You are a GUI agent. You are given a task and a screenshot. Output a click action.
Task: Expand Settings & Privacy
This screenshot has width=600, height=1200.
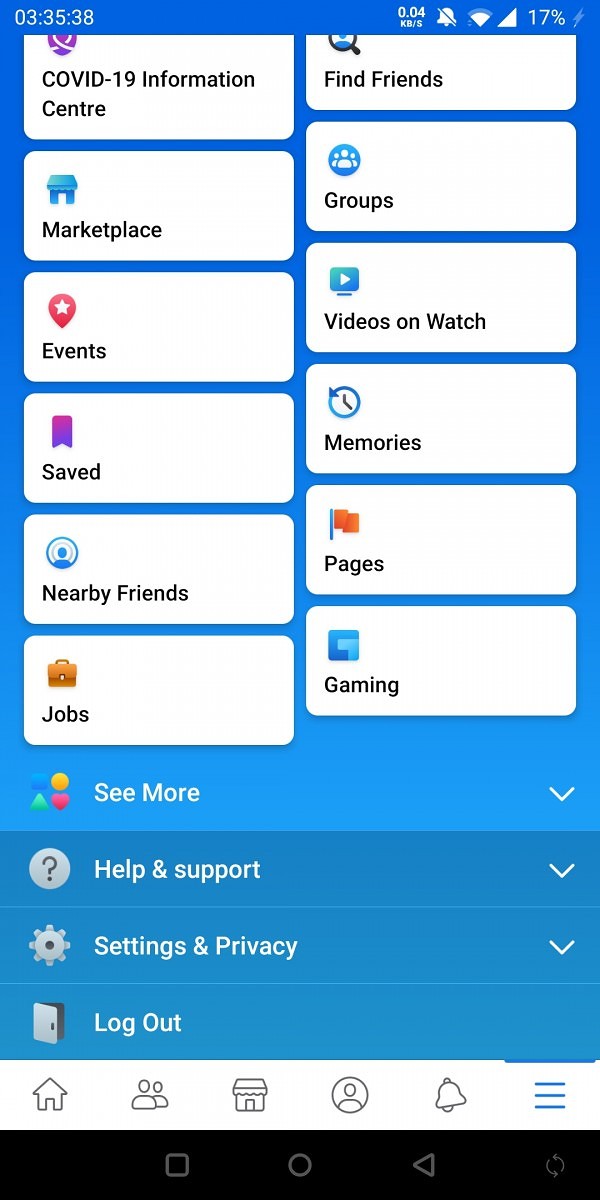pos(300,946)
